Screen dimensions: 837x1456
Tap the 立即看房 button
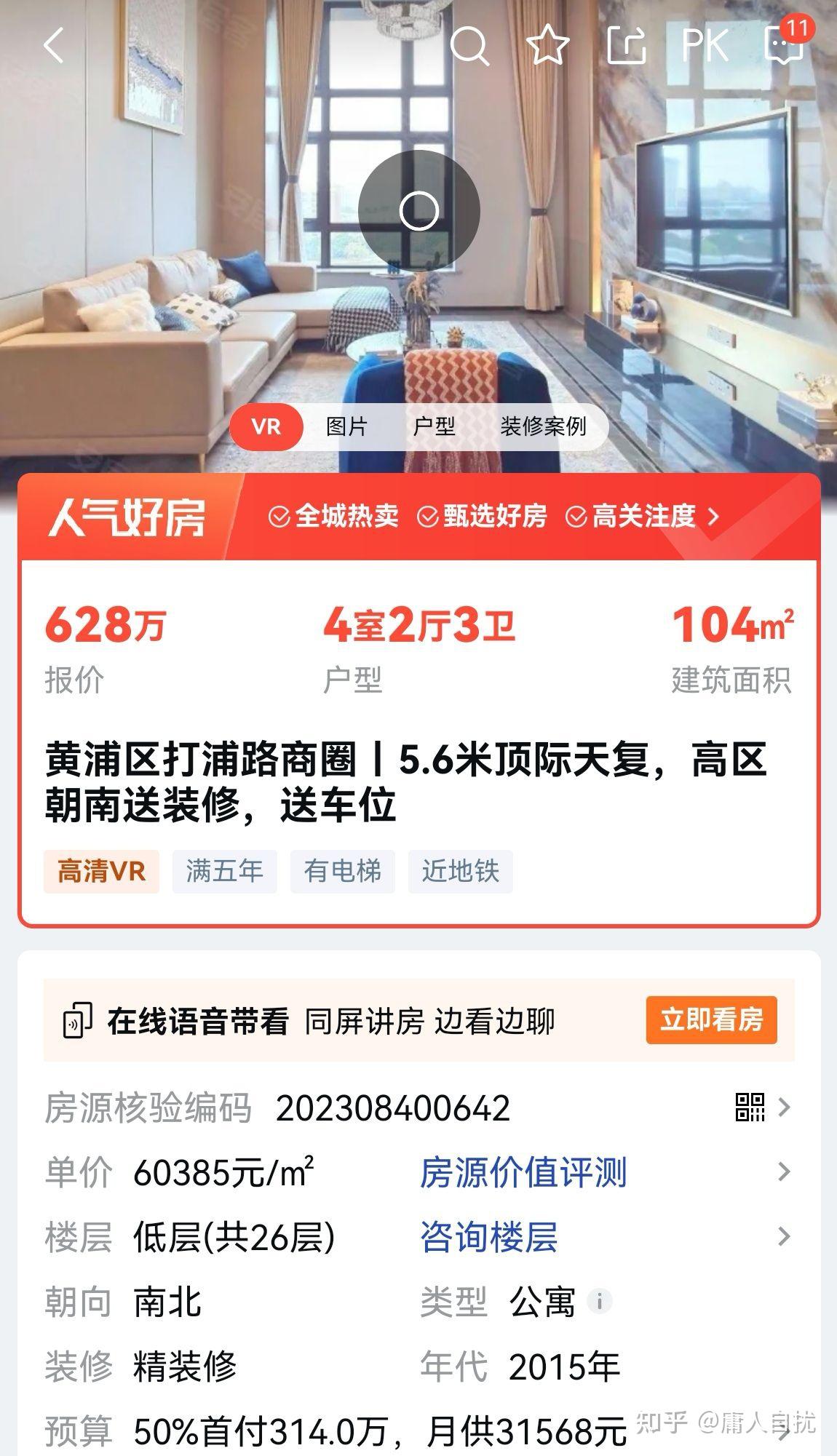tap(711, 1020)
